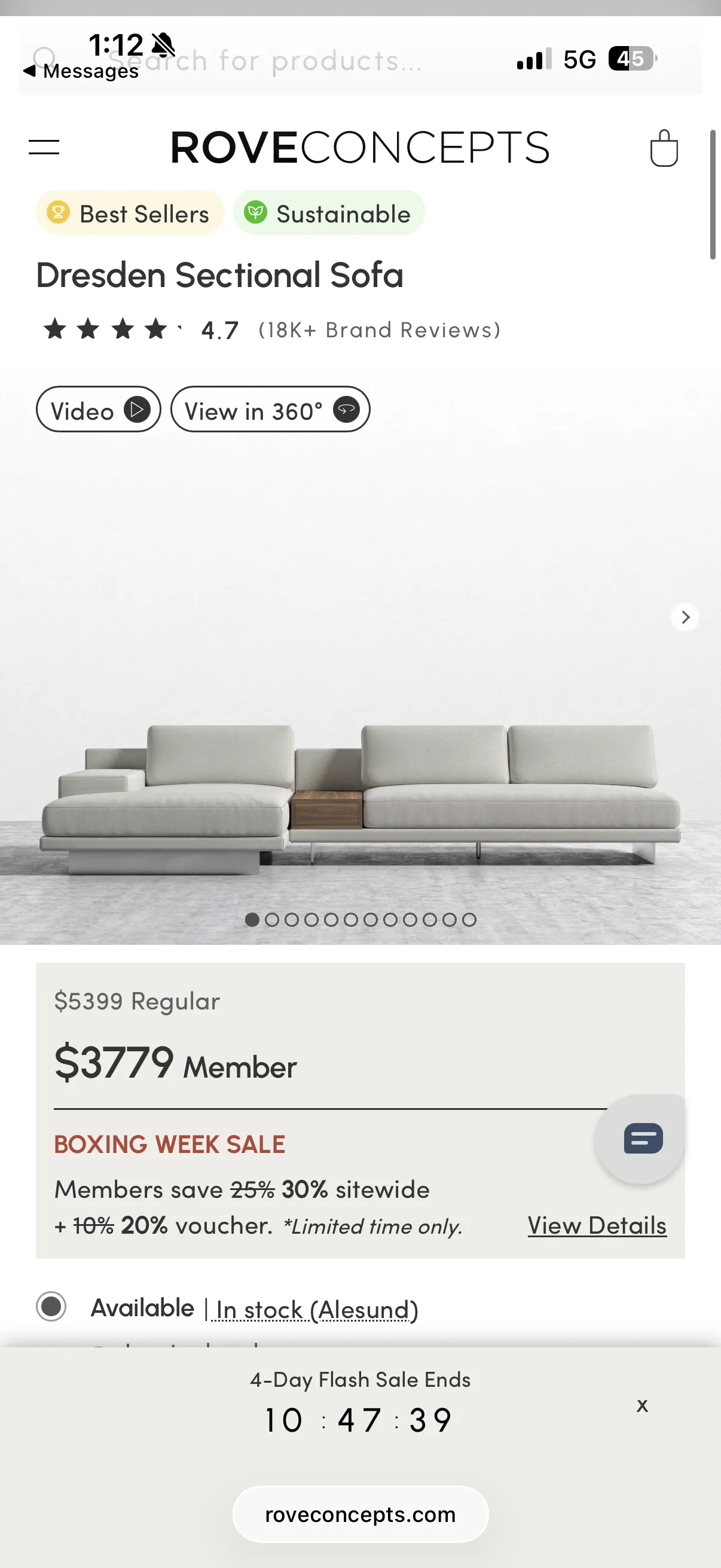Click the search magnifying glass

tap(44, 59)
